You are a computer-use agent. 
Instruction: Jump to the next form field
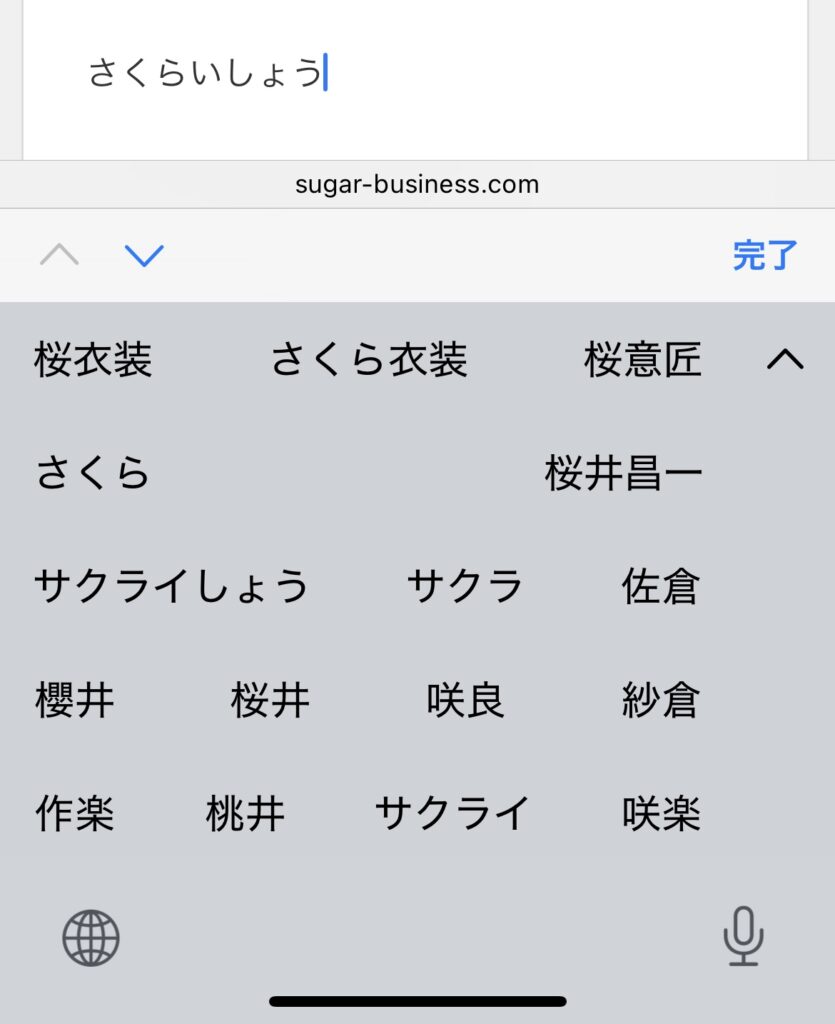(x=144, y=256)
